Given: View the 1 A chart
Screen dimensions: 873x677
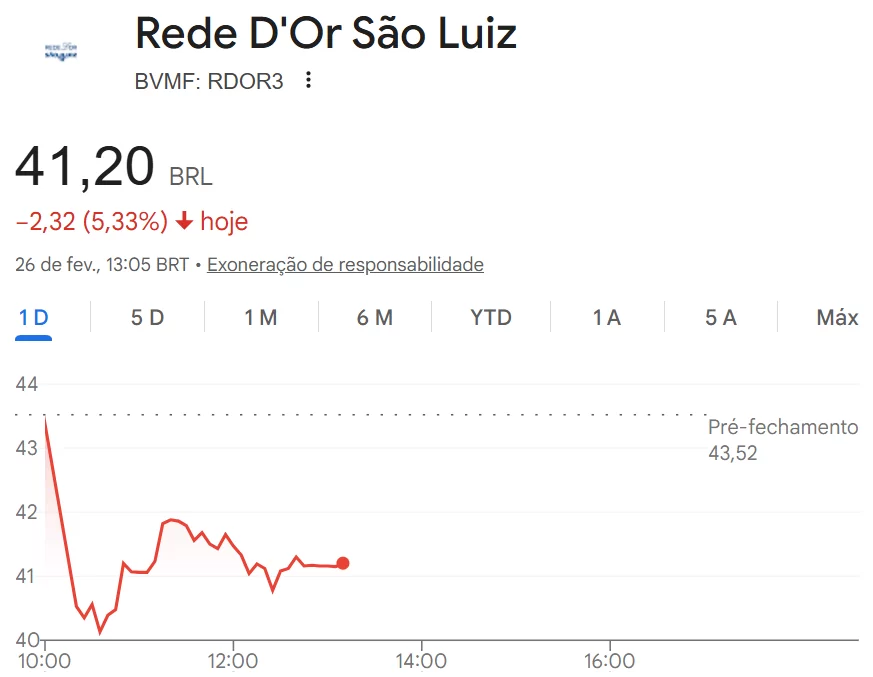Looking at the screenshot, I should tap(606, 318).
